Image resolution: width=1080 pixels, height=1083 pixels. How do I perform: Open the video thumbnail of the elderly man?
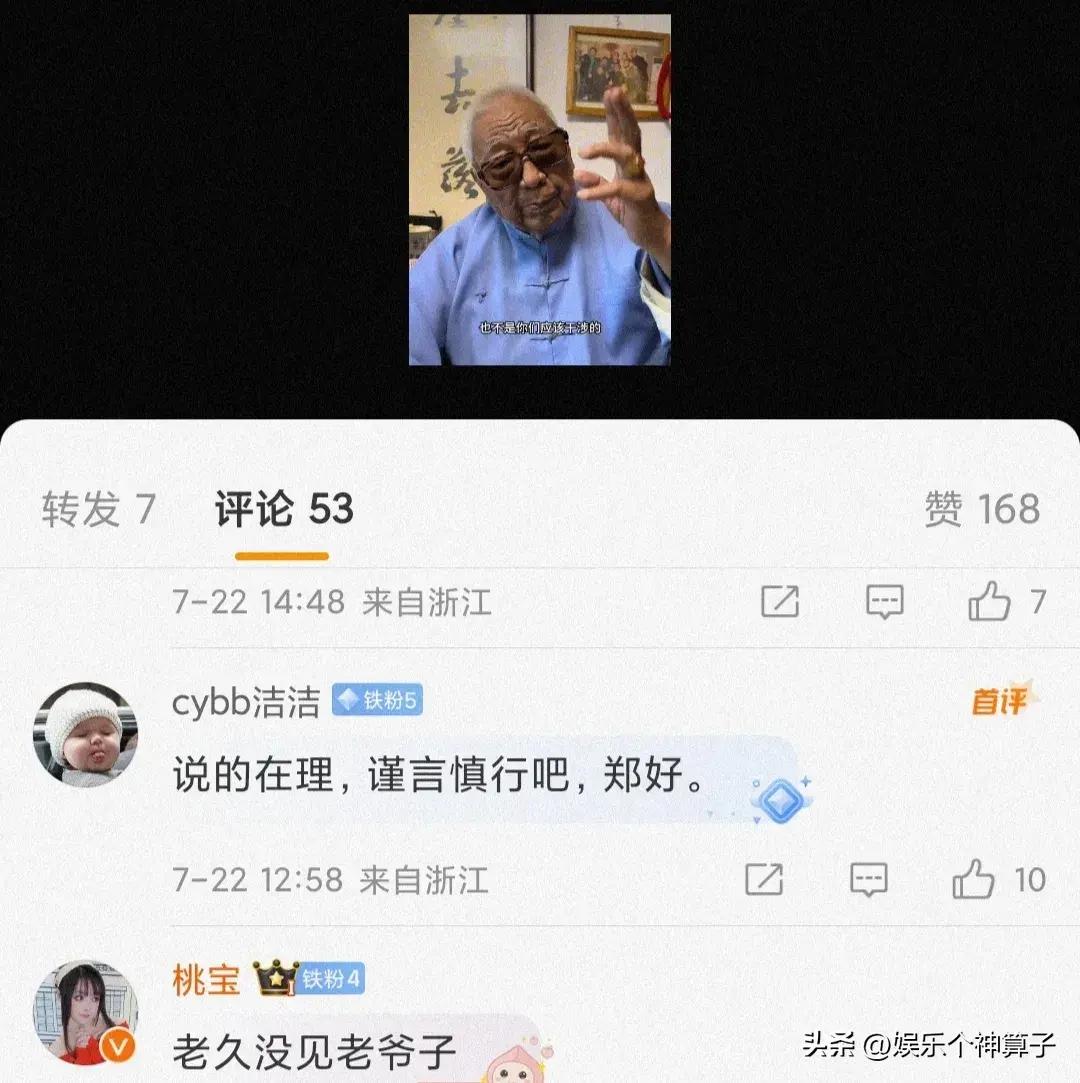(x=540, y=190)
